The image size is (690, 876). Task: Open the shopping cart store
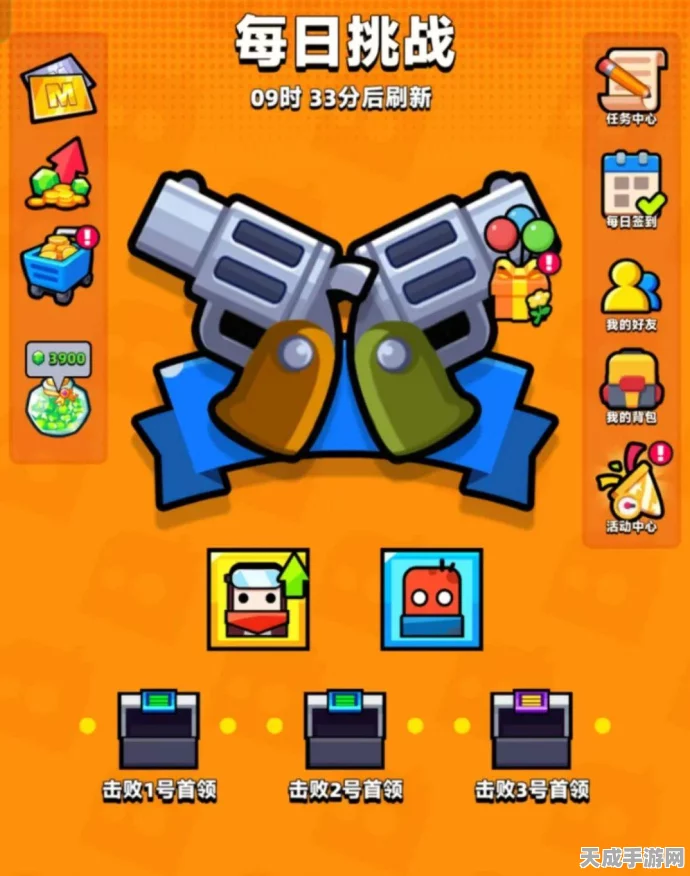click(58, 262)
